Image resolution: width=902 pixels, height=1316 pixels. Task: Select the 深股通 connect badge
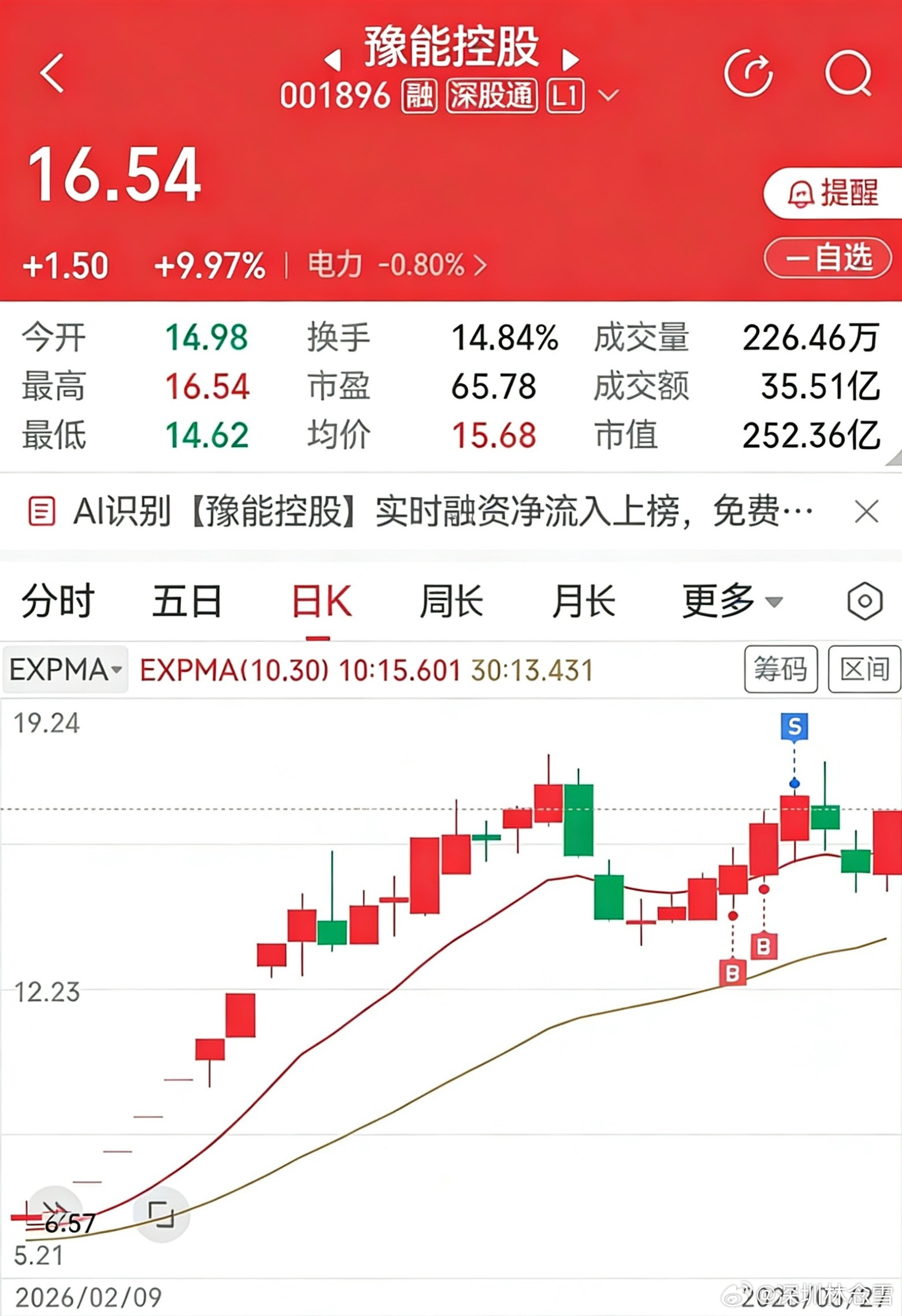click(492, 96)
